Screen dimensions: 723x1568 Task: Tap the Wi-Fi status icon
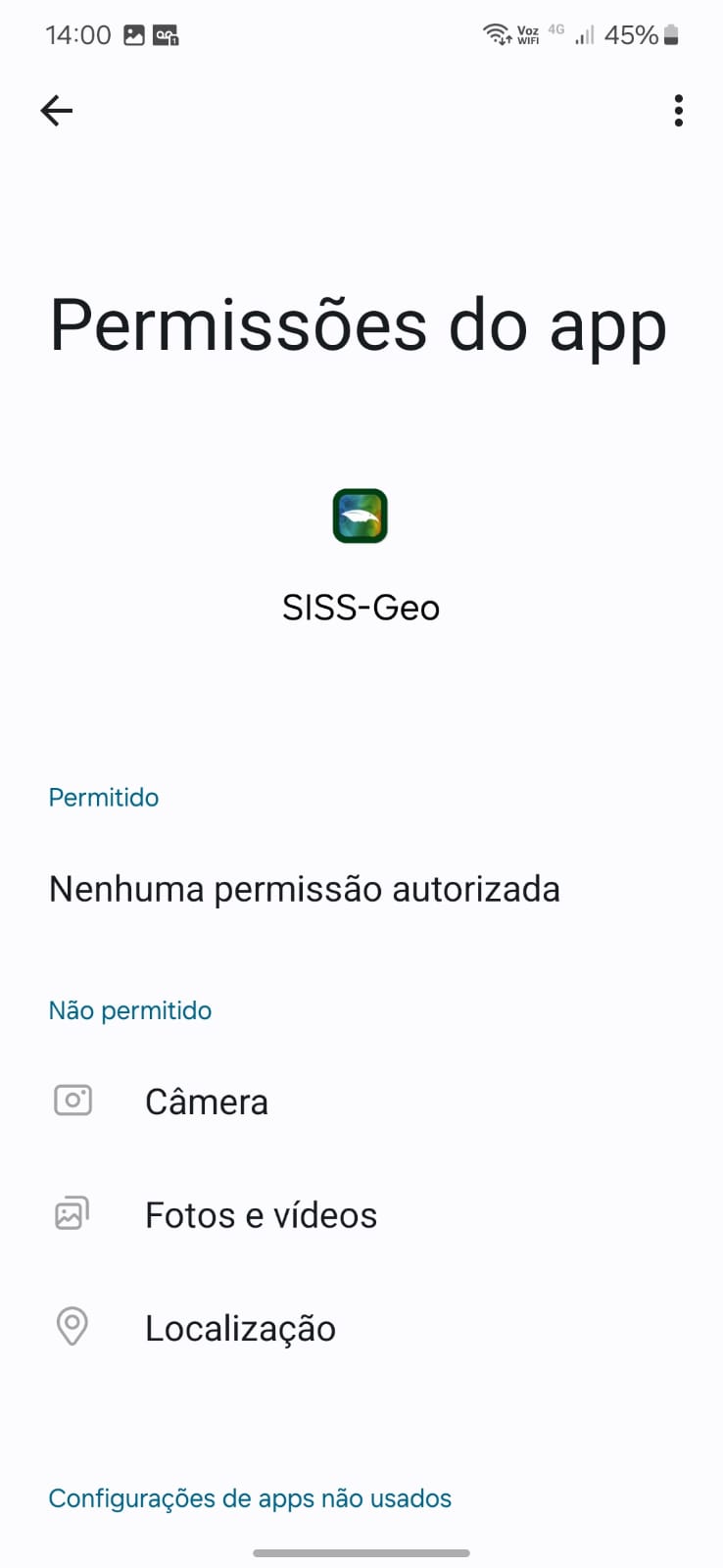point(495,32)
